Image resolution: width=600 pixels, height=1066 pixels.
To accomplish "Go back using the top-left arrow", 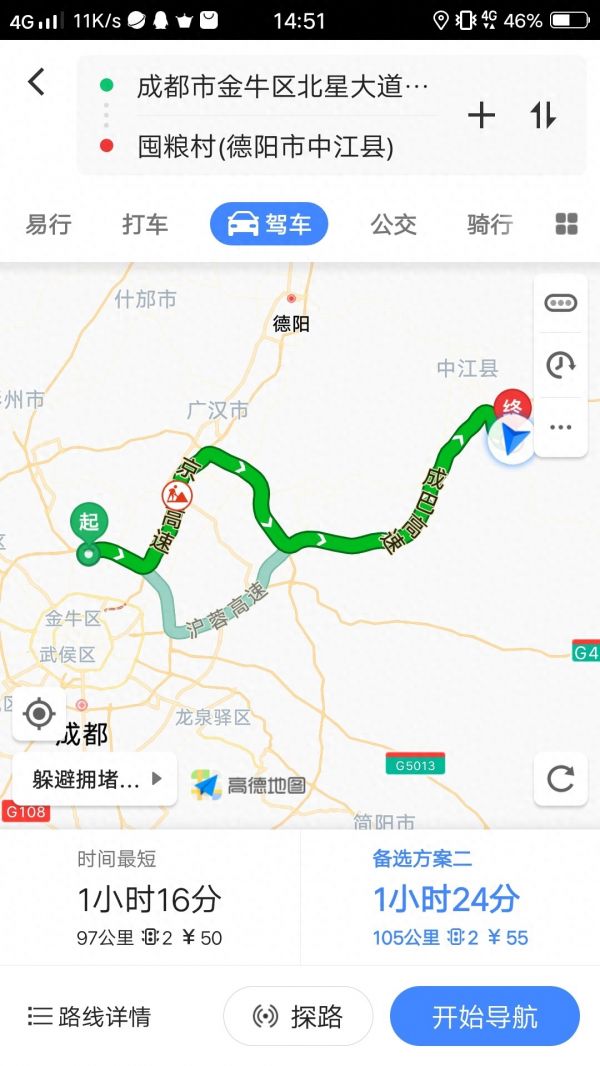I will [x=37, y=82].
